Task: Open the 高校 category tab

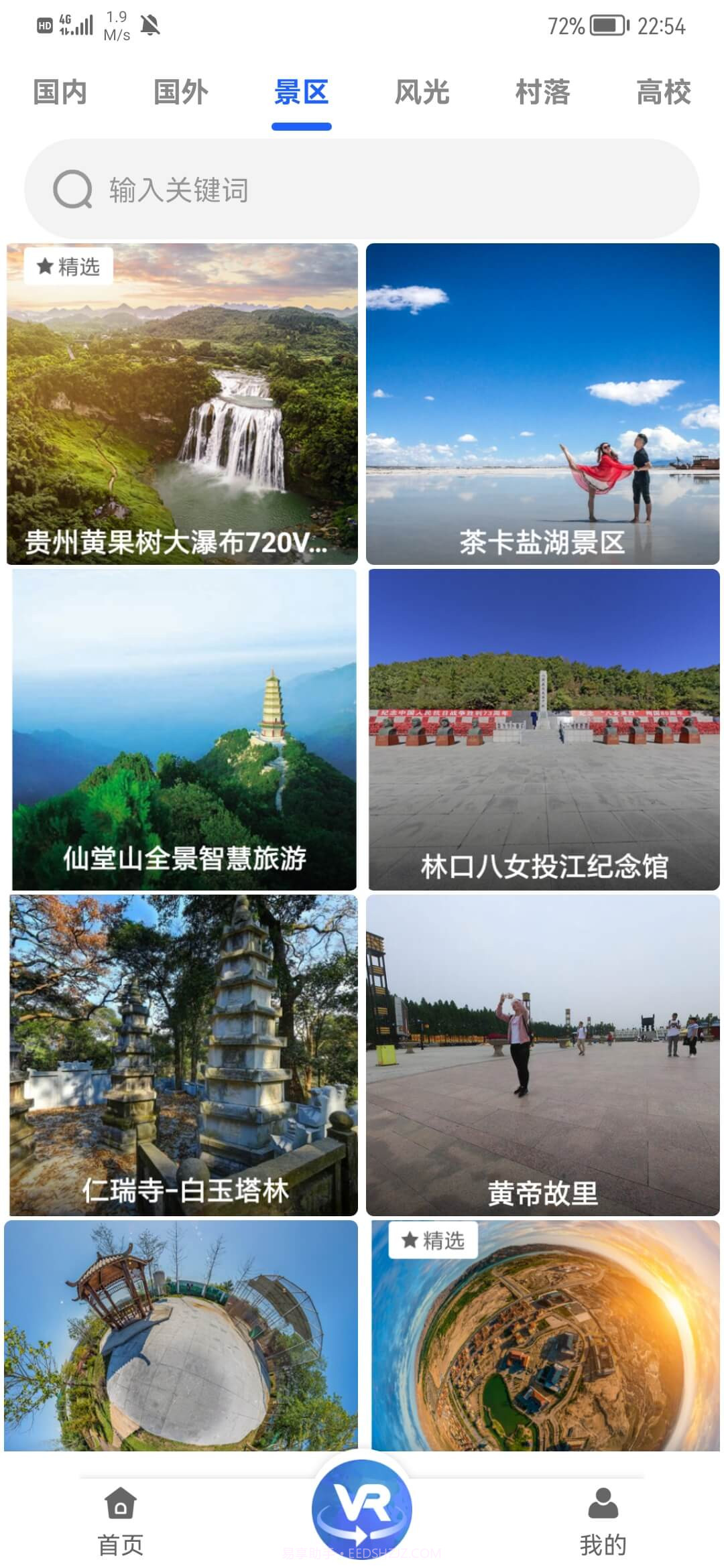Action: tap(664, 93)
